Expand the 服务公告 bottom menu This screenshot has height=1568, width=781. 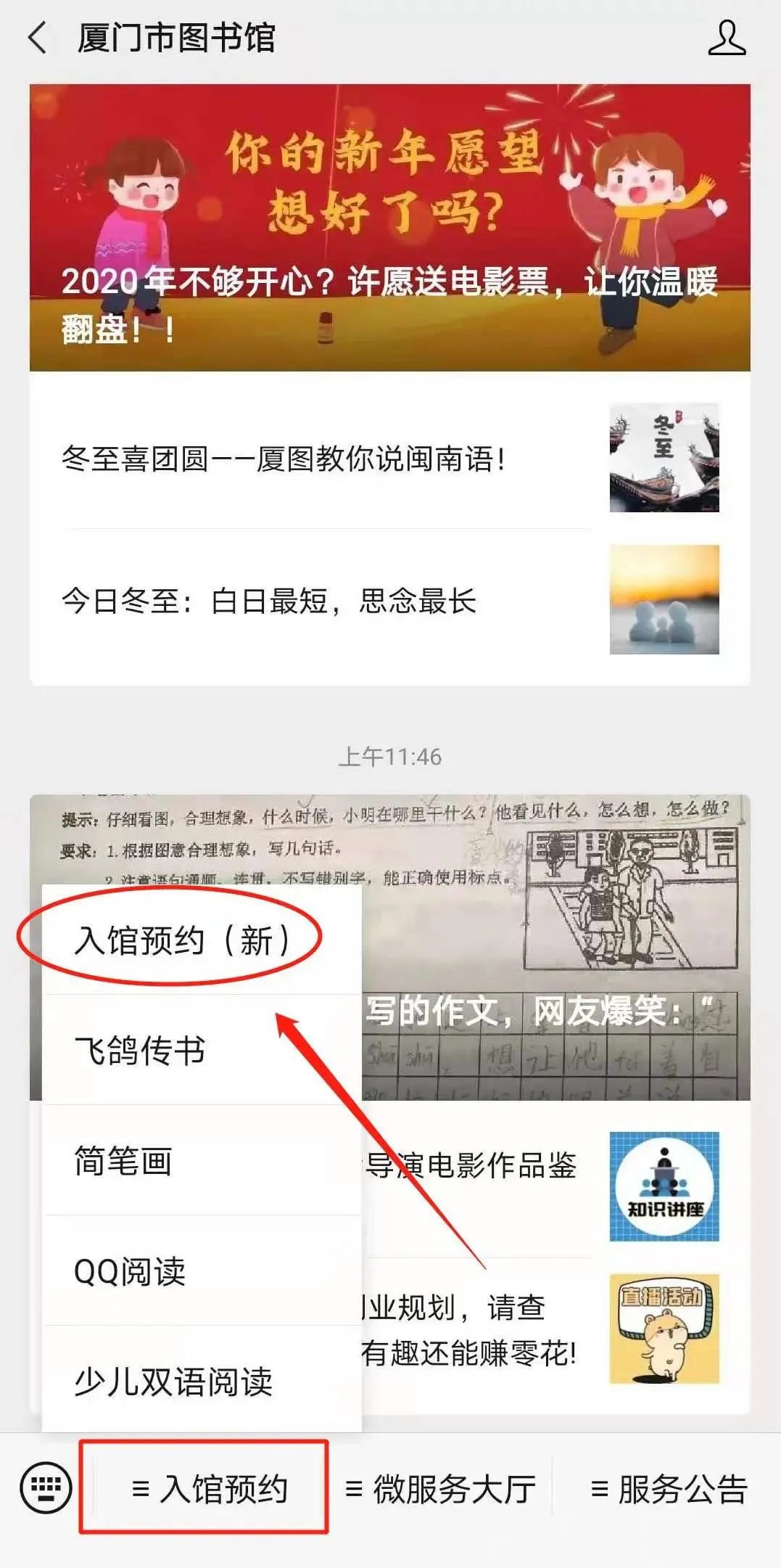[668, 1489]
